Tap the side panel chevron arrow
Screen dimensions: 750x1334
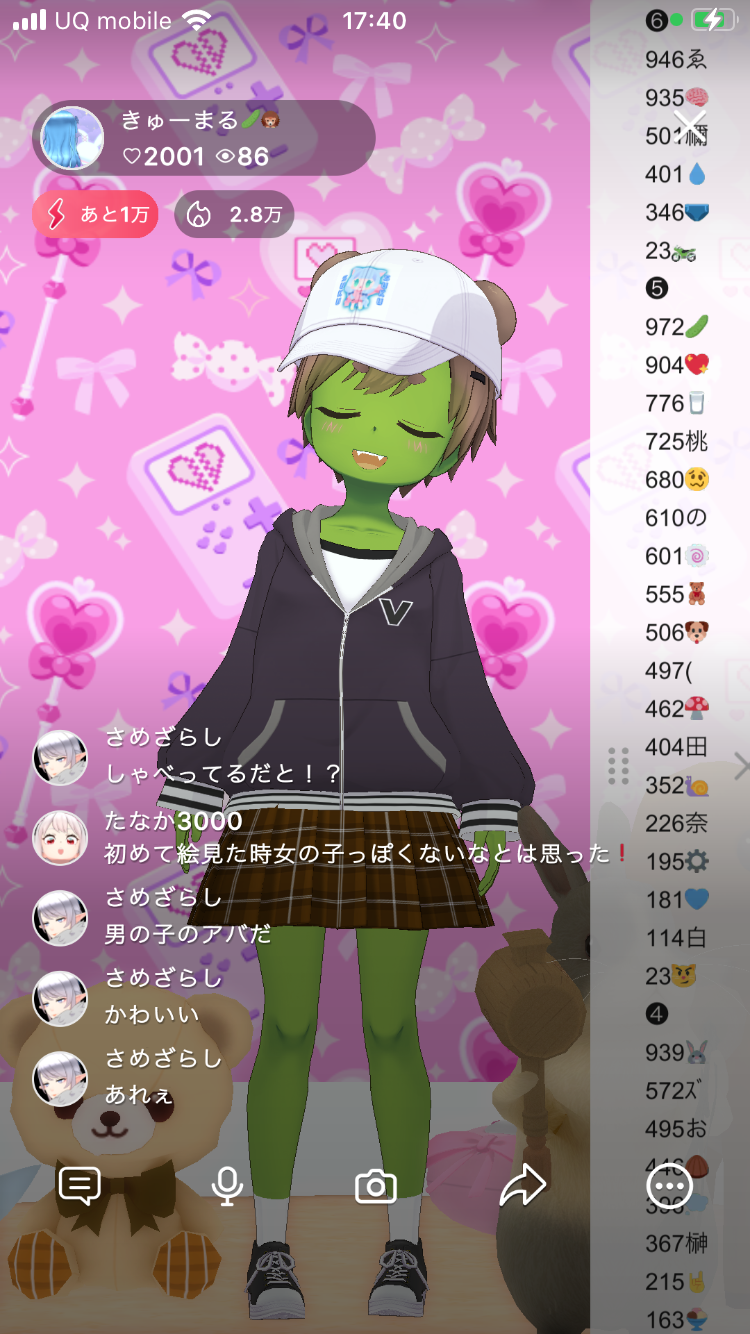tap(741, 767)
